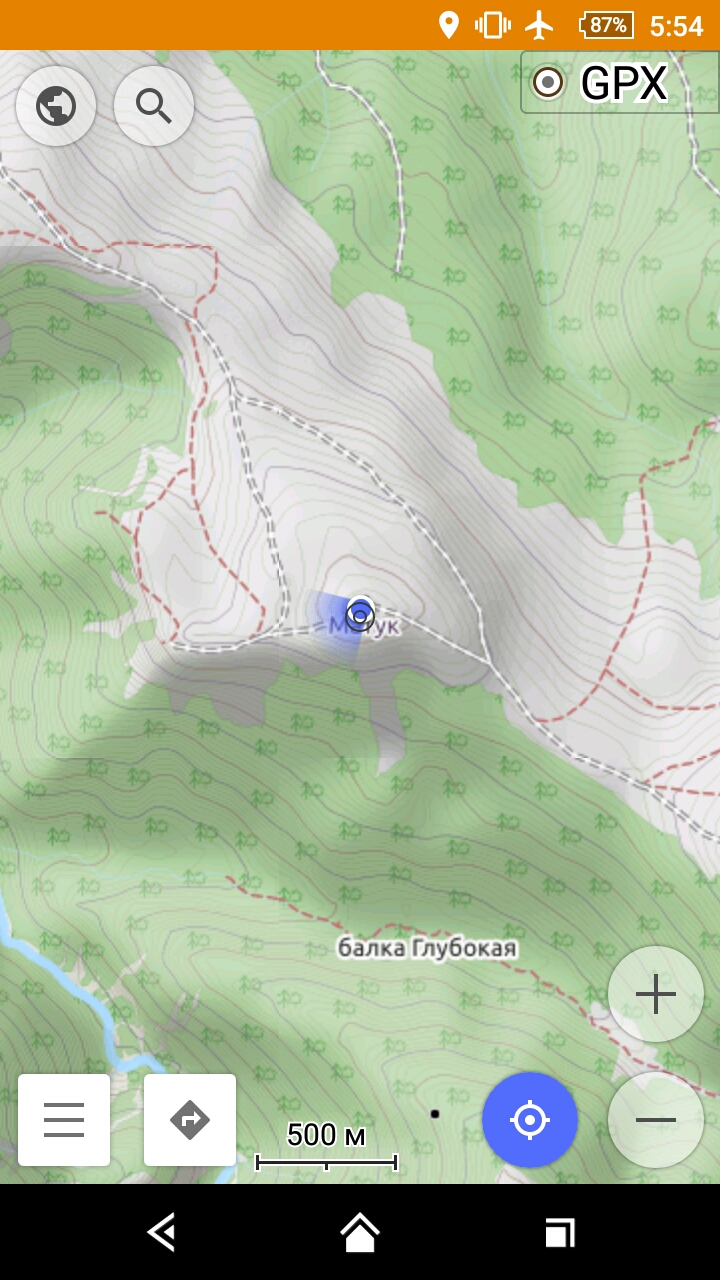This screenshot has width=720, height=1280.
Task: Open the hamburger menu drawer
Action: tap(64, 1120)
